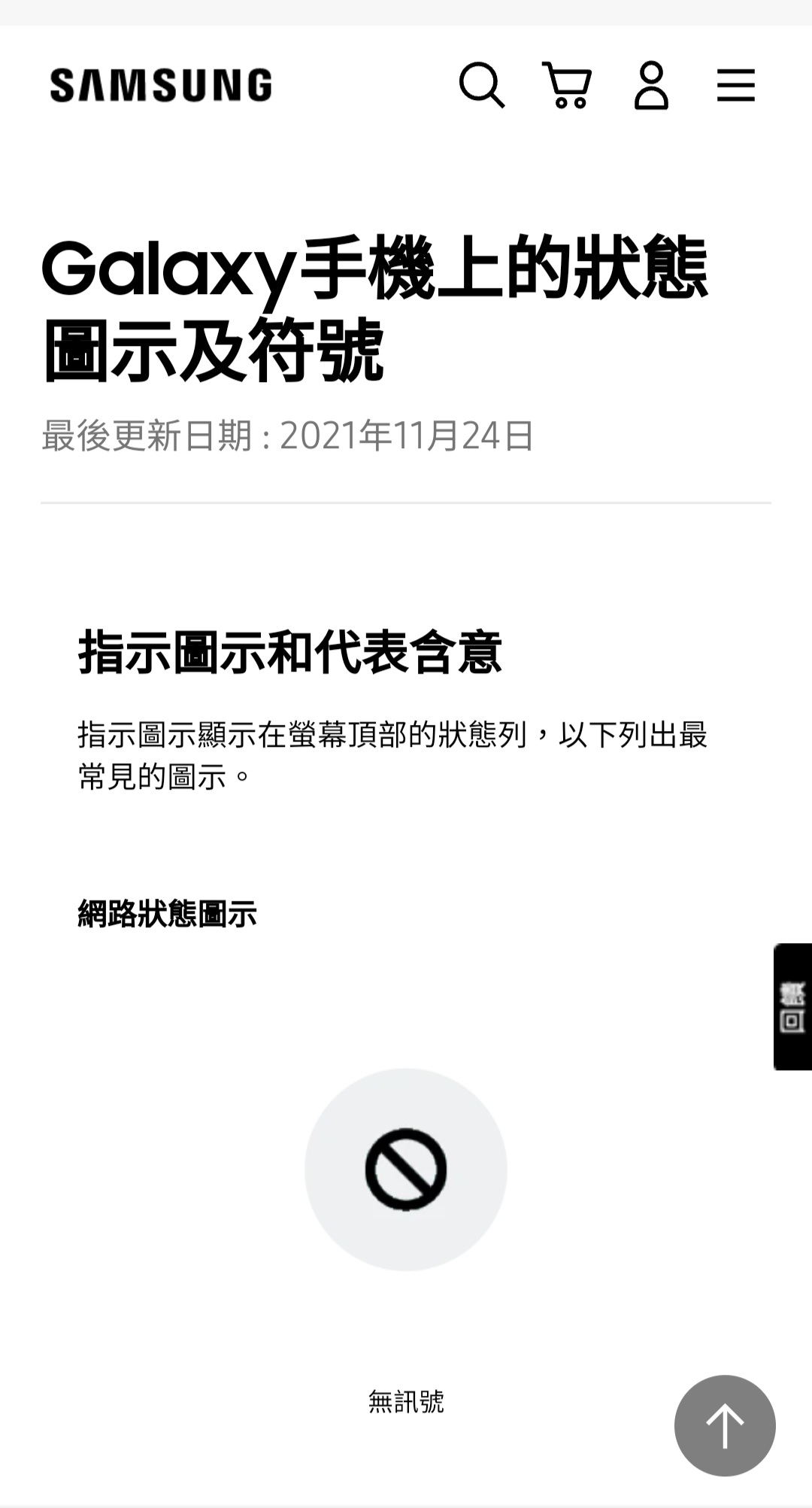Open the black feedback side tab
This screenshot has width=812, height=1508.
pyautogui.click(x=792, y=1006)
